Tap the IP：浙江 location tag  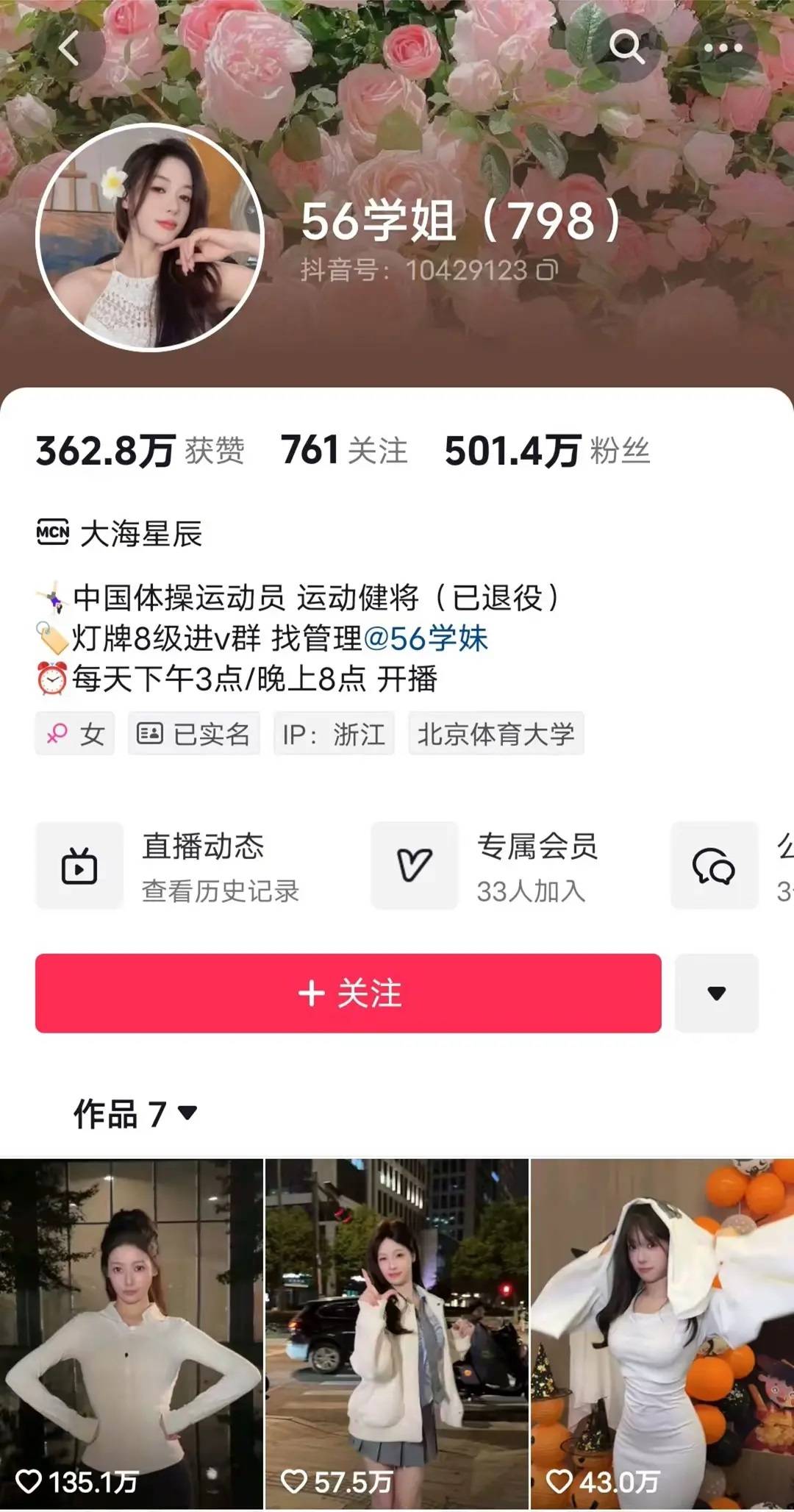[335, 733]
